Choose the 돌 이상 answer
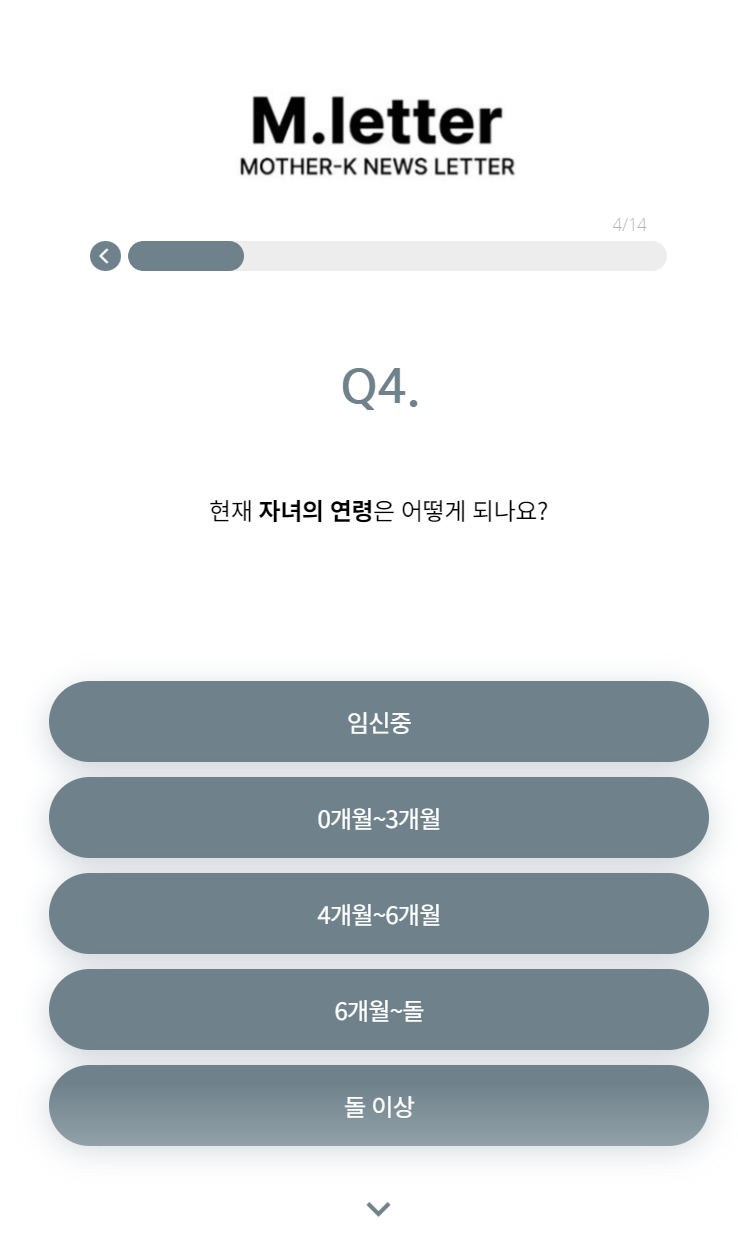738x1260 pixels. 379,1106
